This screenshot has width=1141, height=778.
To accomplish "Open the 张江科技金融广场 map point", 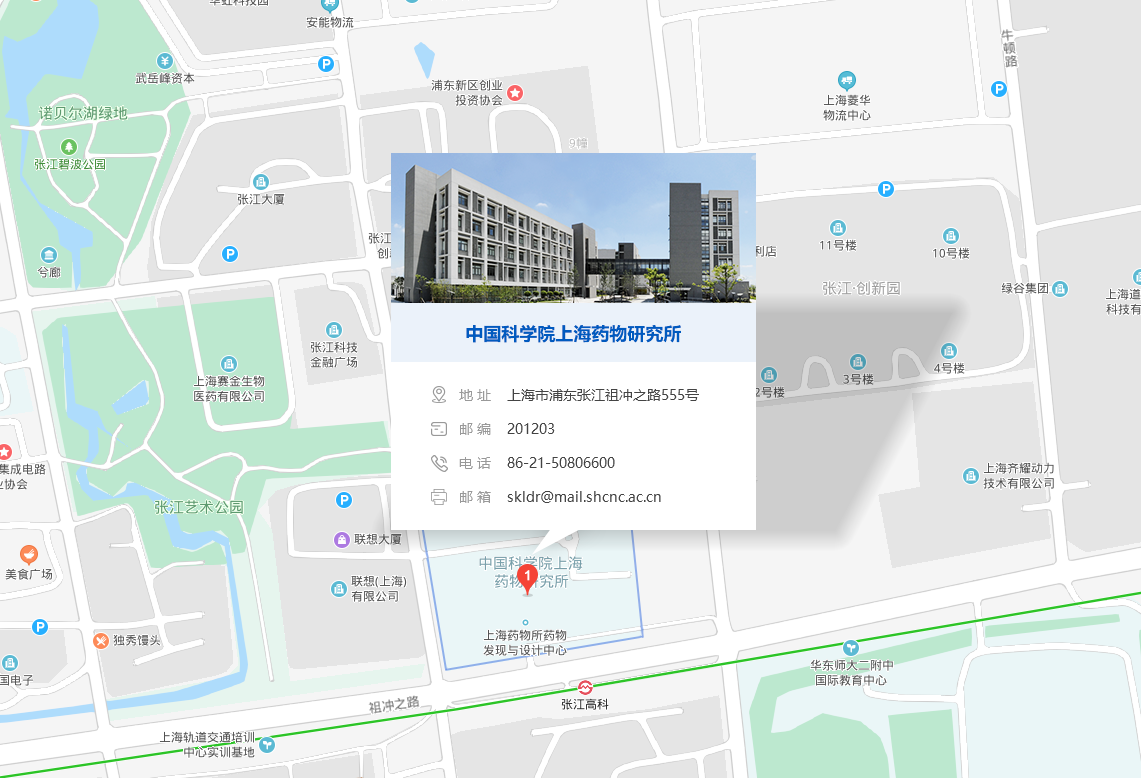I will click(333, 330).
